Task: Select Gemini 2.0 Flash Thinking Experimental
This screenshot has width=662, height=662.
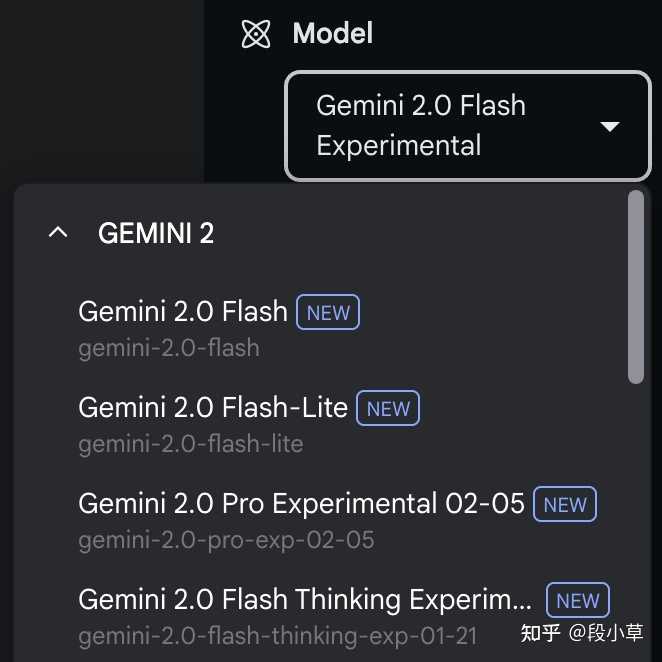Action: coord(321,616)
